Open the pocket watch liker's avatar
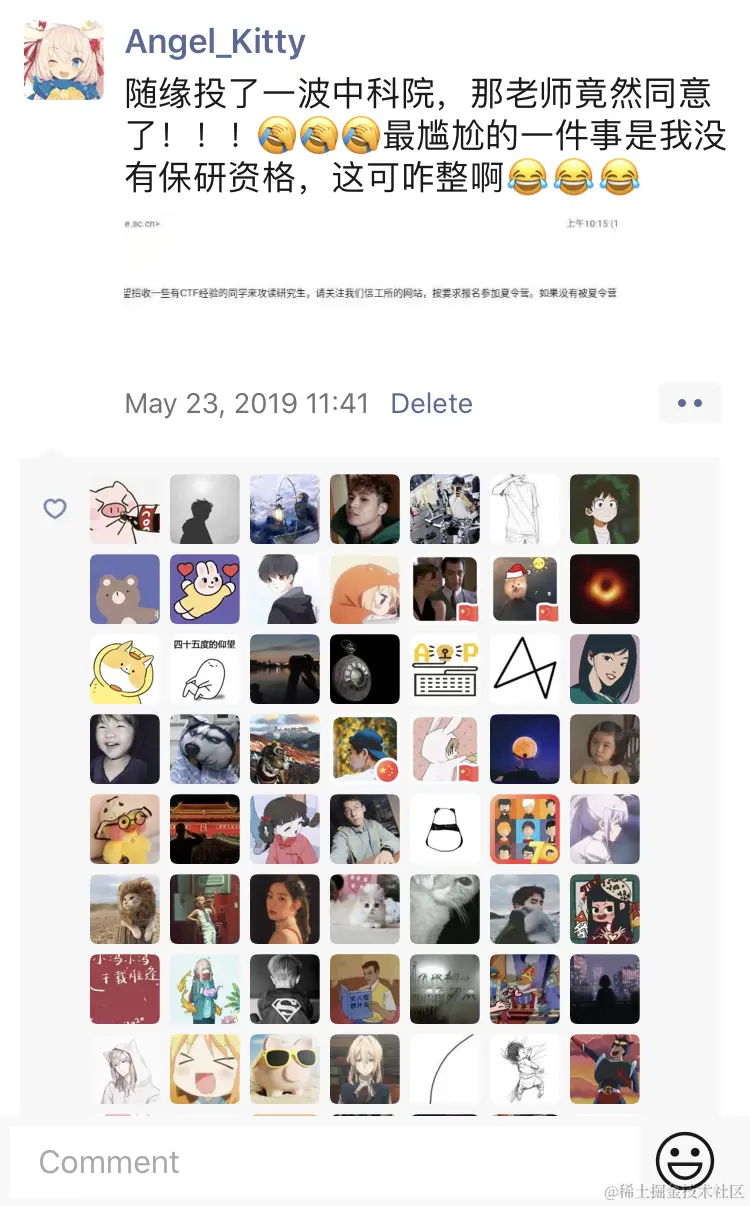Screen dimensions: 750x1206 365,669
